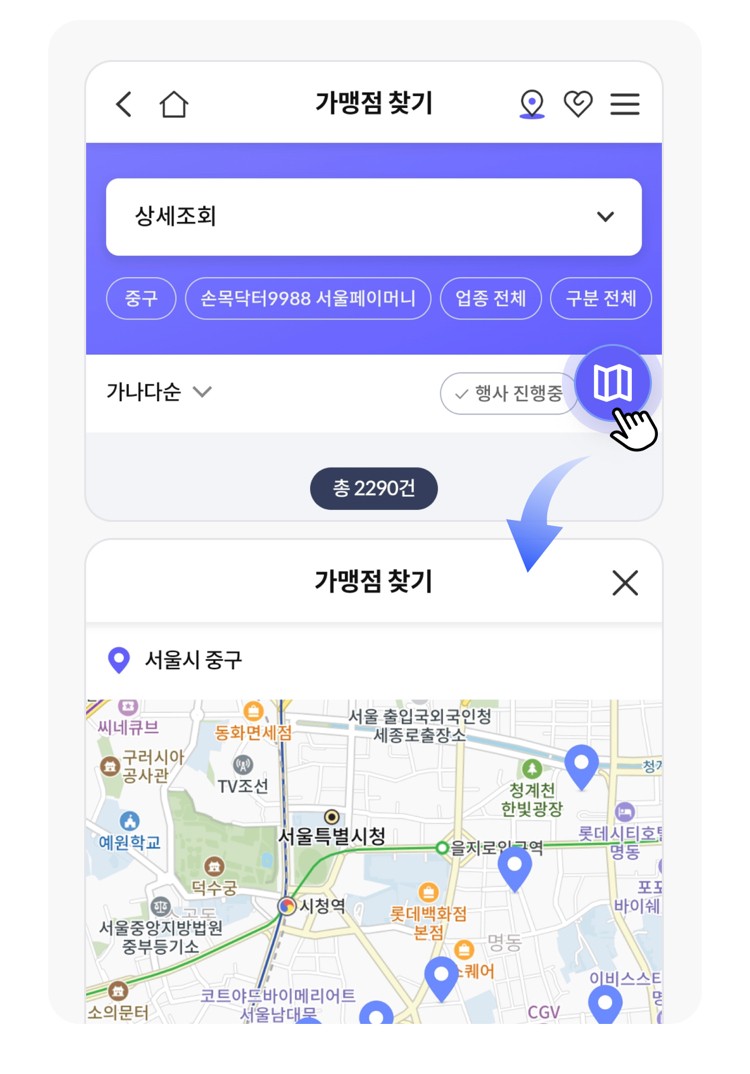Click the blue map marker near 명동 스퀘어

point(441,973)
